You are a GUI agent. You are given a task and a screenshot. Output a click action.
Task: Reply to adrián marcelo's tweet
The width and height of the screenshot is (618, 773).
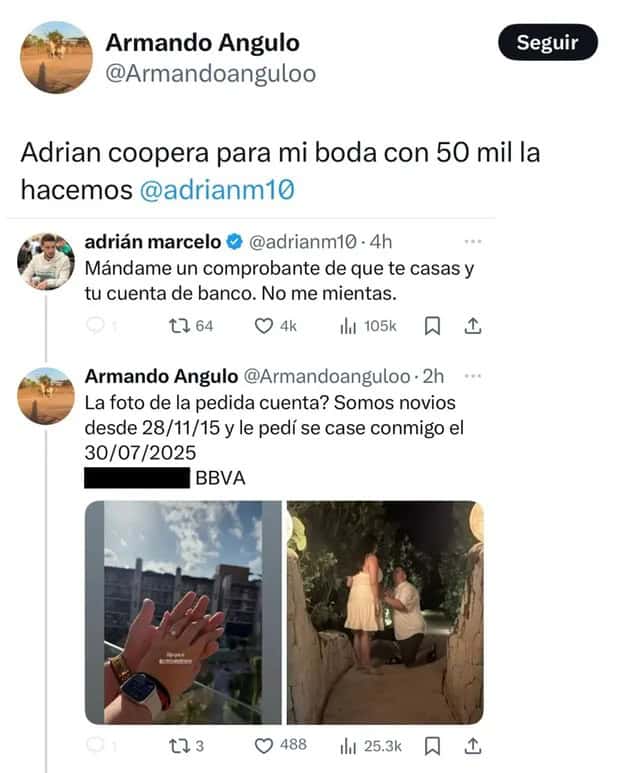point(97,326)
